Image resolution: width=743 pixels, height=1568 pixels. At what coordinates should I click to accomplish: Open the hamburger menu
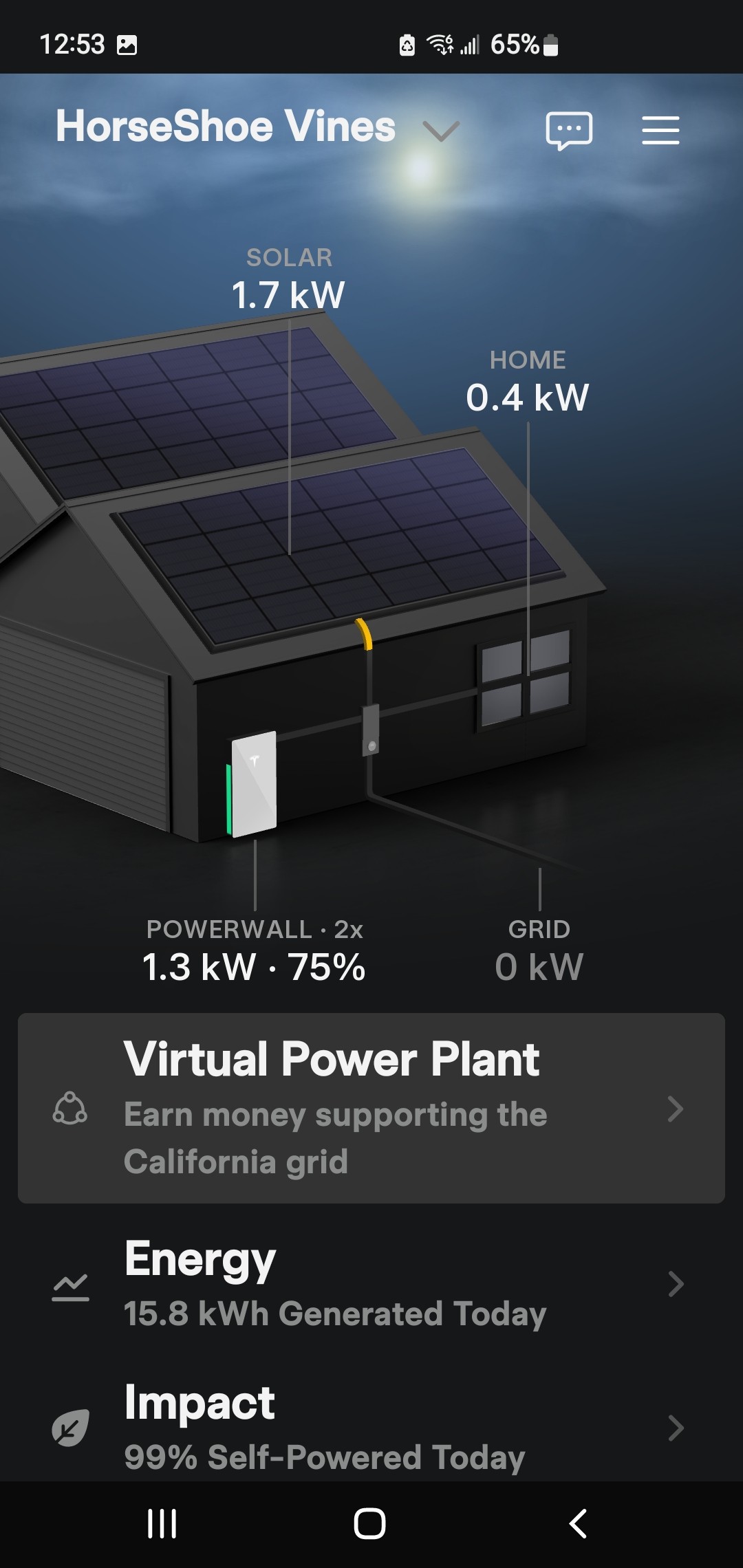(660, 130)
